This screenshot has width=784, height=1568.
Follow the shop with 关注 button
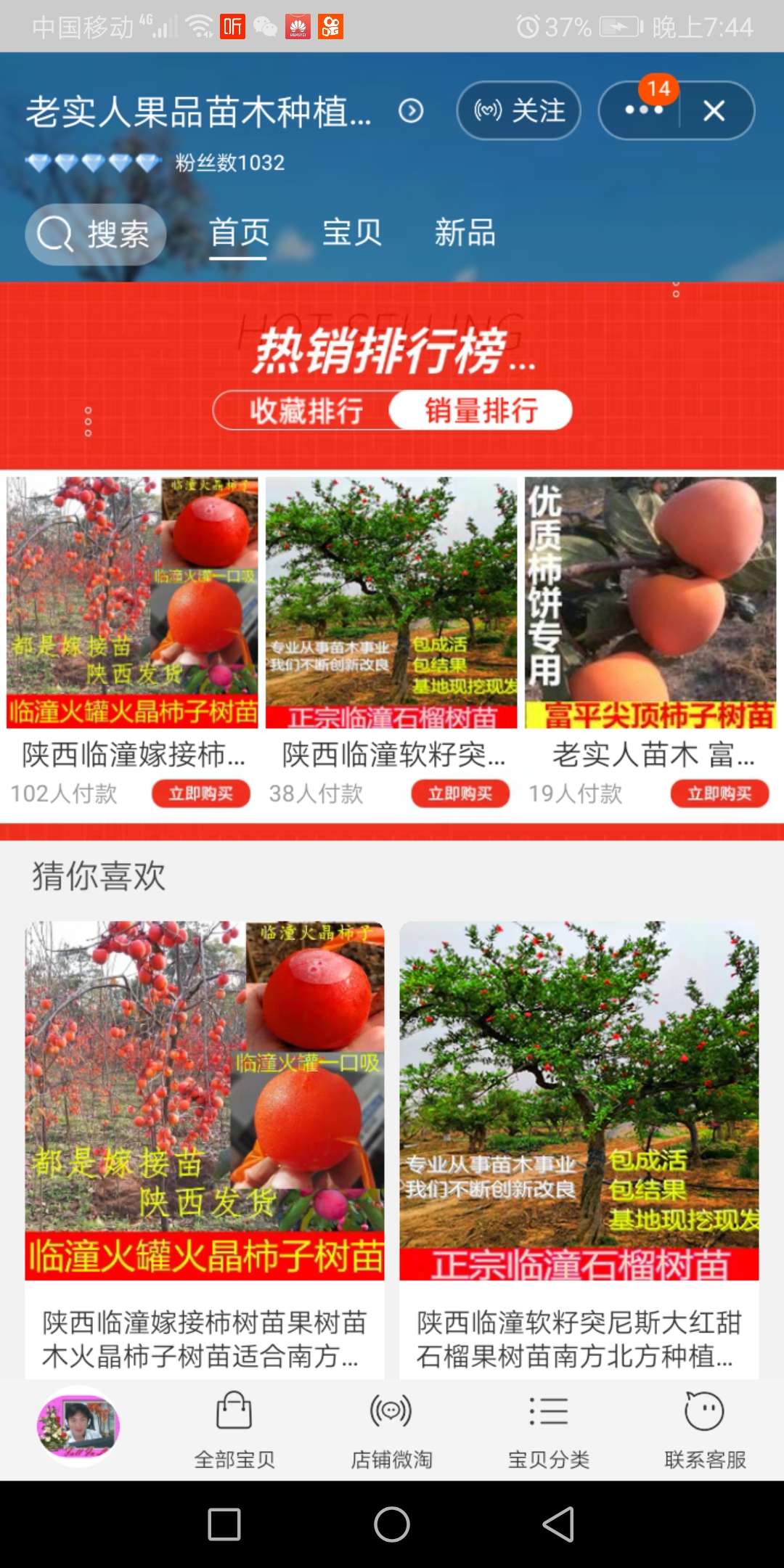point(518,111)
